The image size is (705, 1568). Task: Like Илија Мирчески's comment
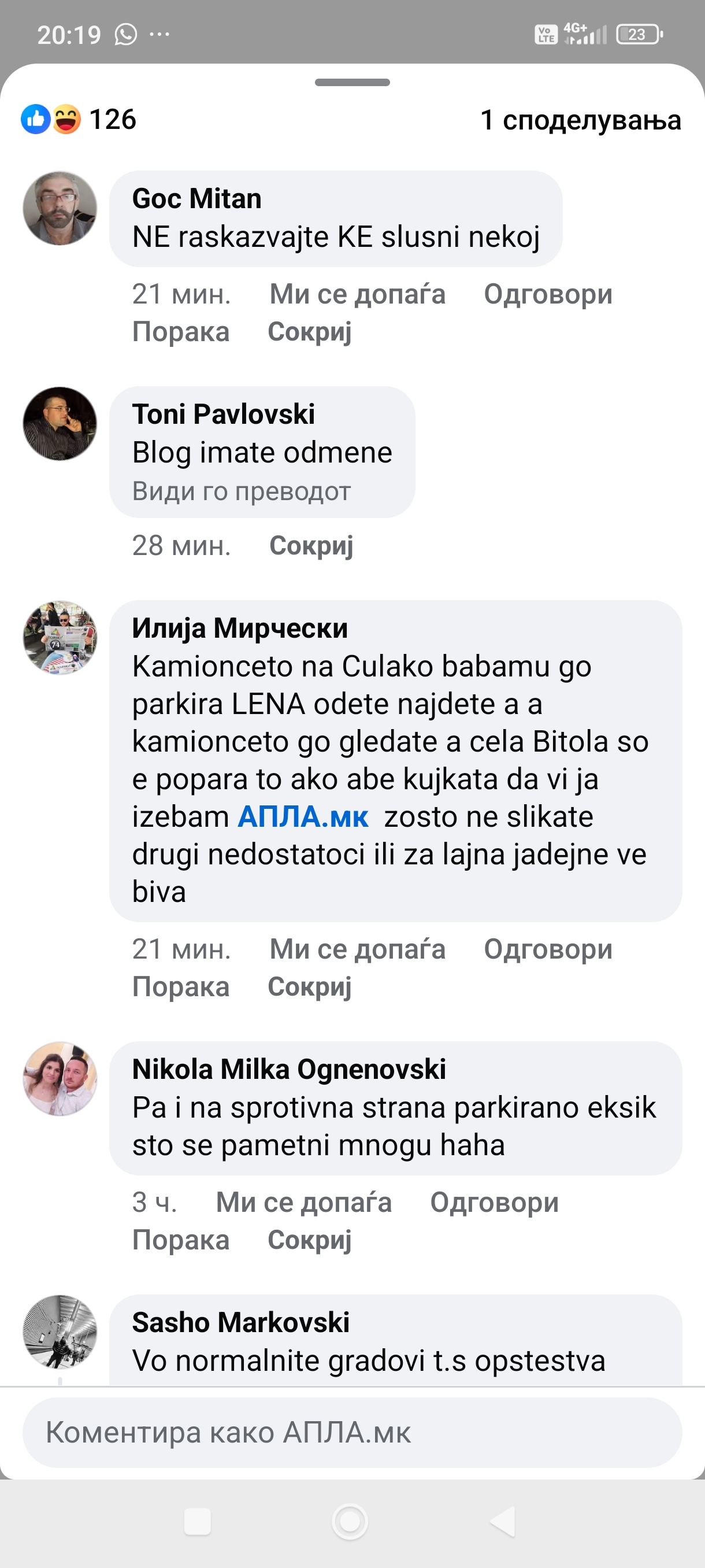[357, 949]
